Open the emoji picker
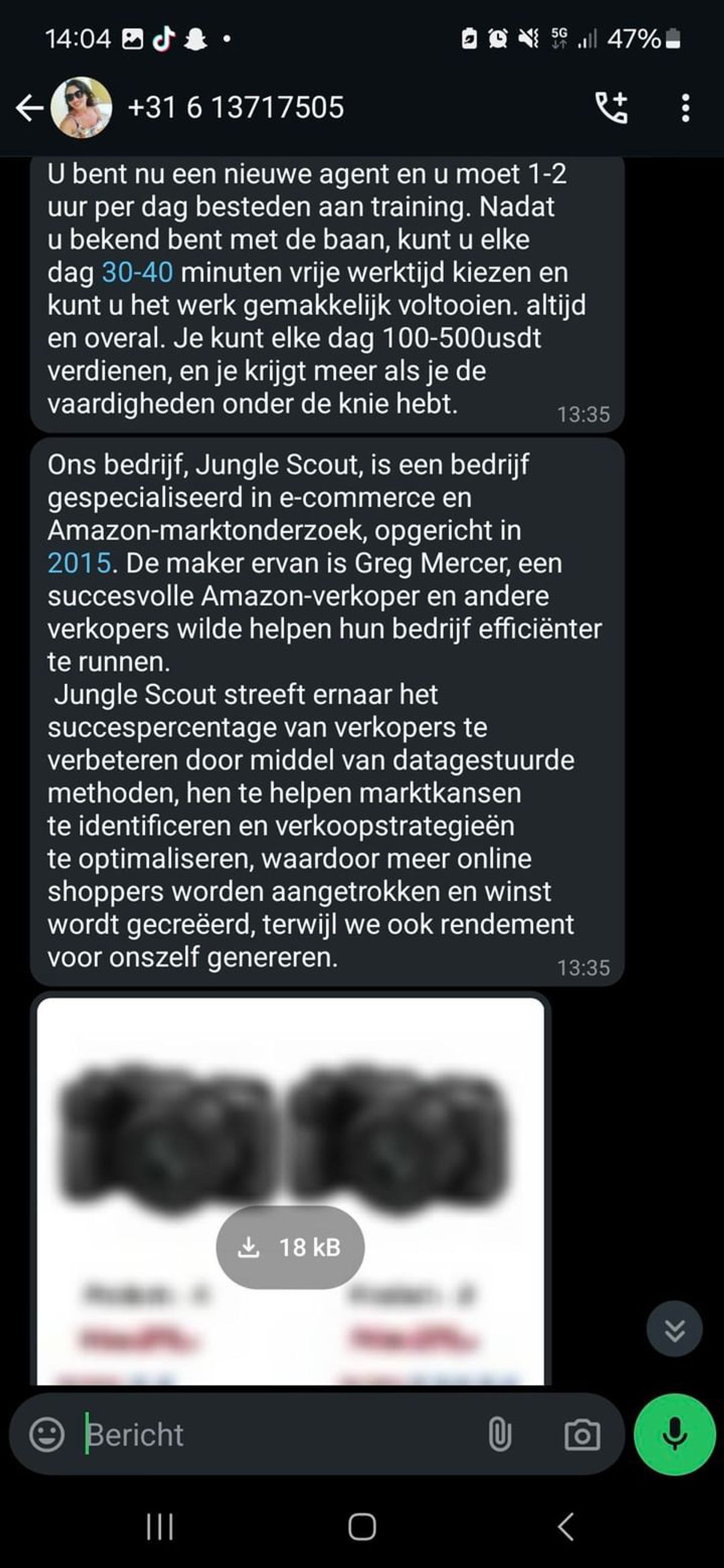Image resolution: width=724 pixels, height=1568 pixels. point(47,1435)
